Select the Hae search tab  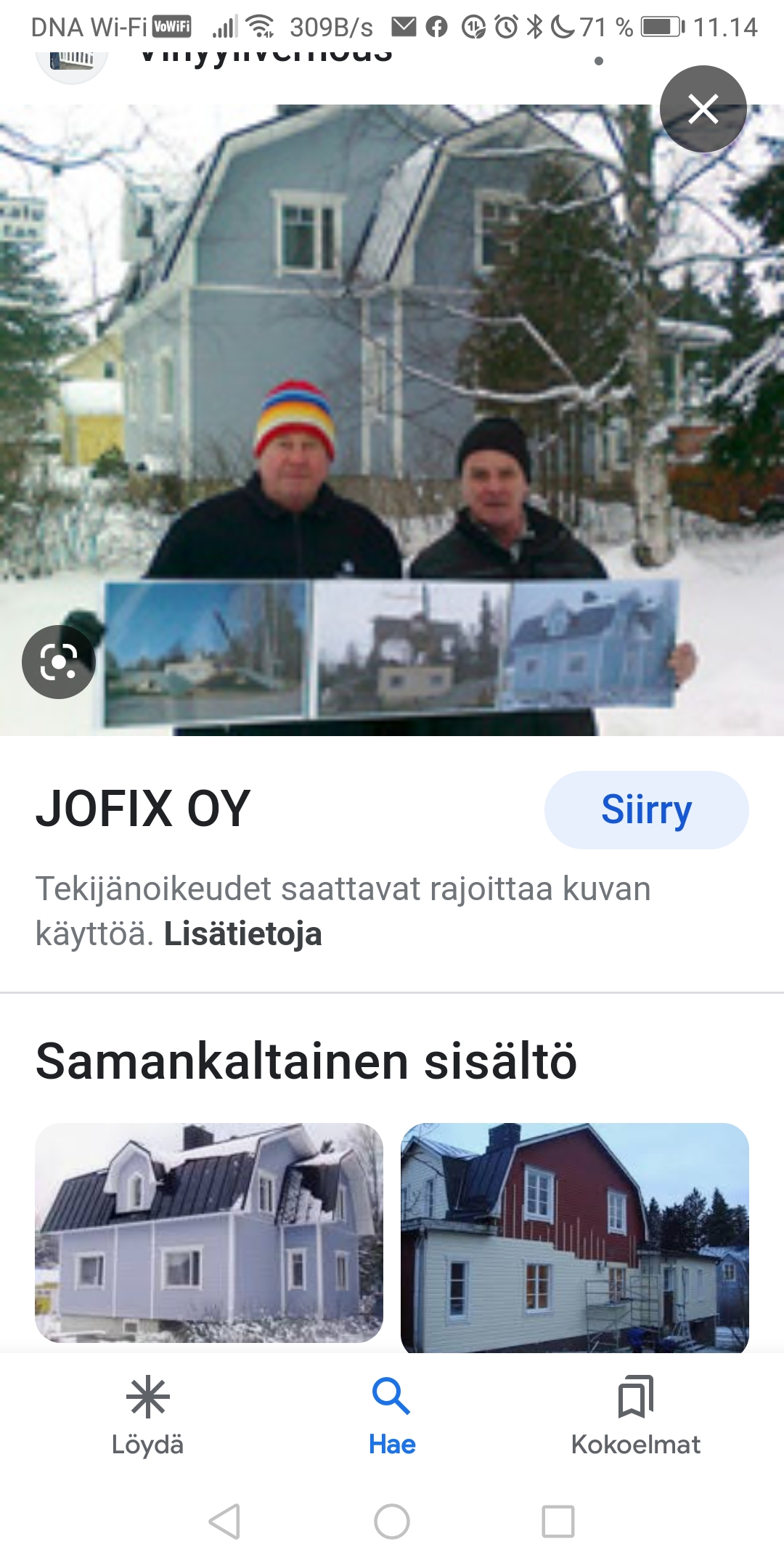pyautogui.click(x=392, y=1415)
